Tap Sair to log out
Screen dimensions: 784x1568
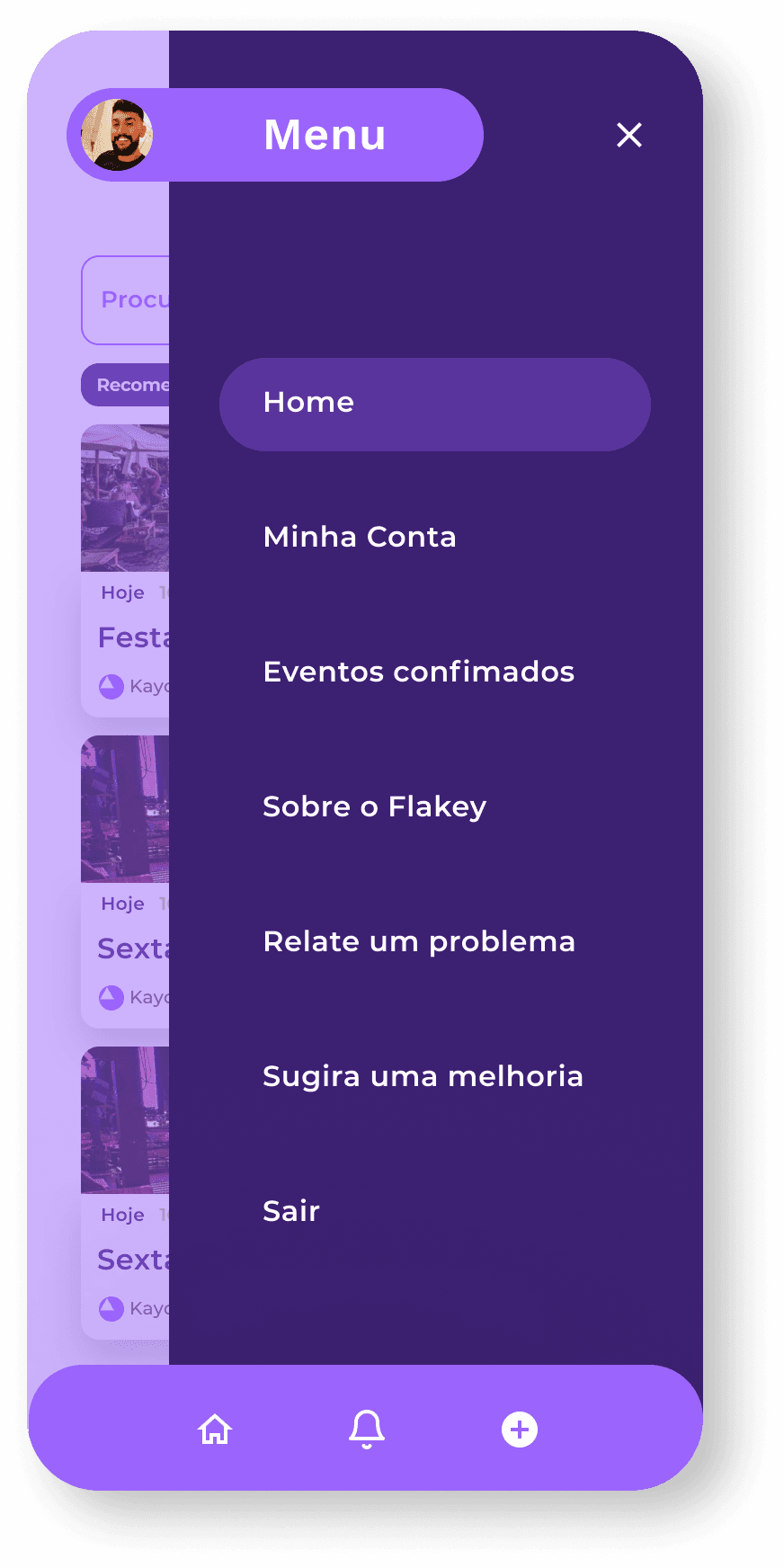290,1211
